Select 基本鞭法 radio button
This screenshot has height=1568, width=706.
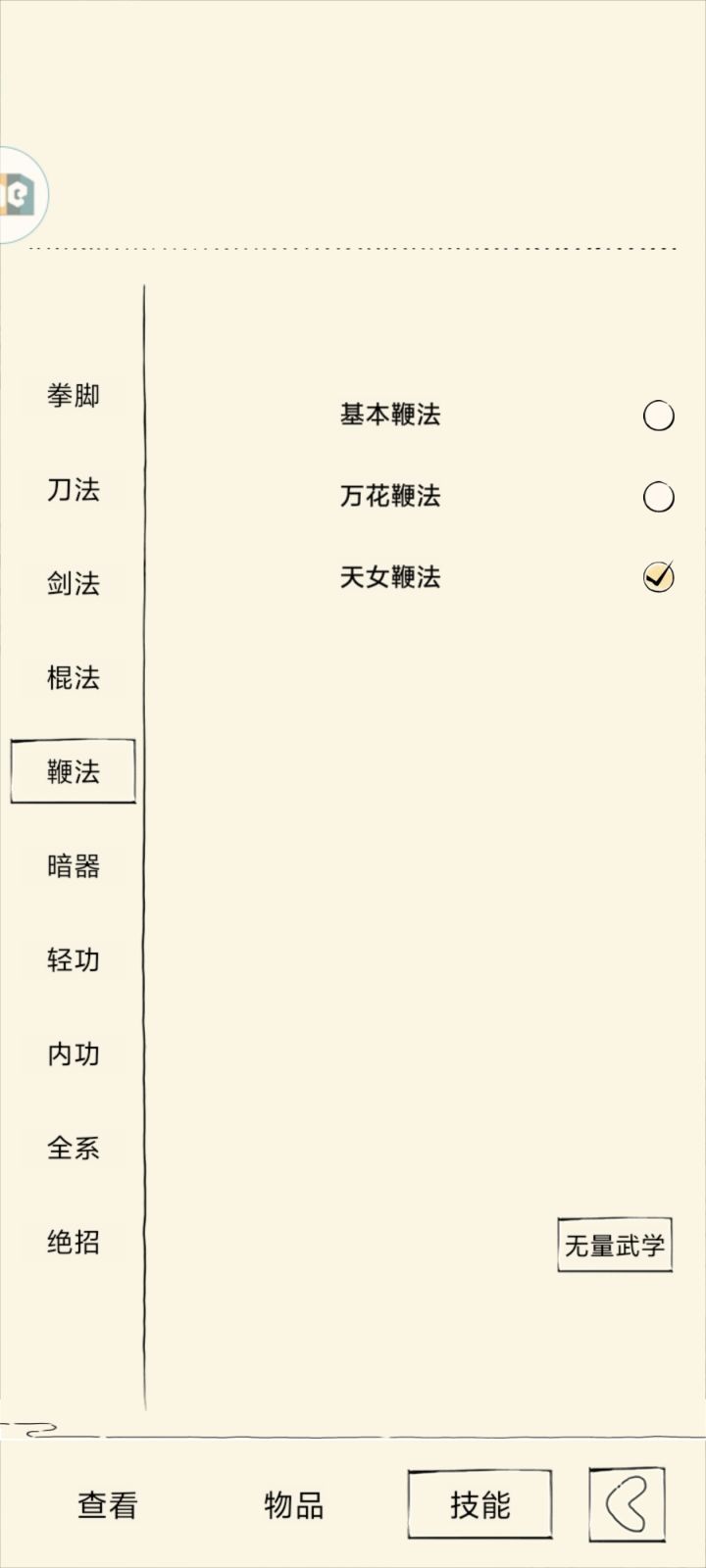(656, 415)
